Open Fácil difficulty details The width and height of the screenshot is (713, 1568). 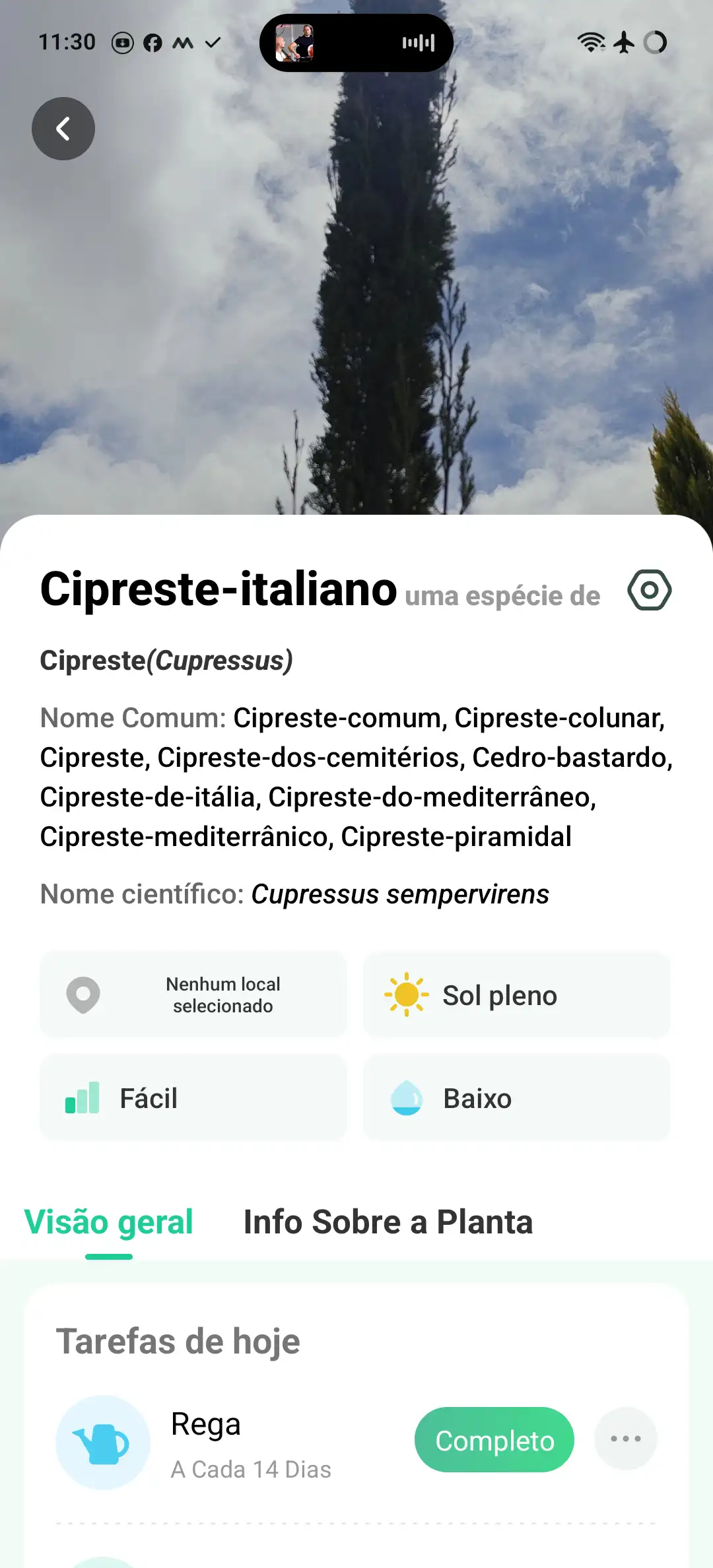pos(193,1098)
